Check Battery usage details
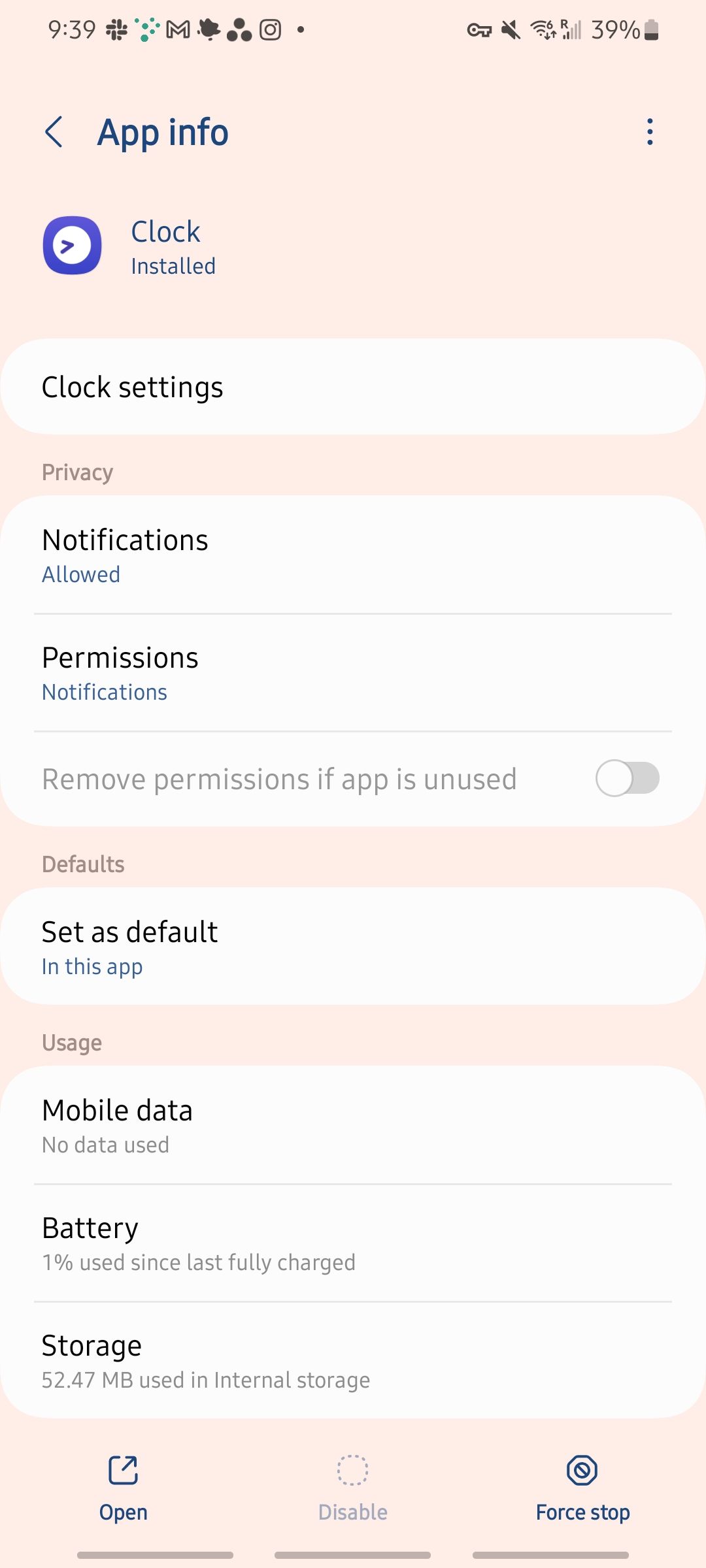The image size is (706, 1568). pyautogui.click(x=353, y=1243)
